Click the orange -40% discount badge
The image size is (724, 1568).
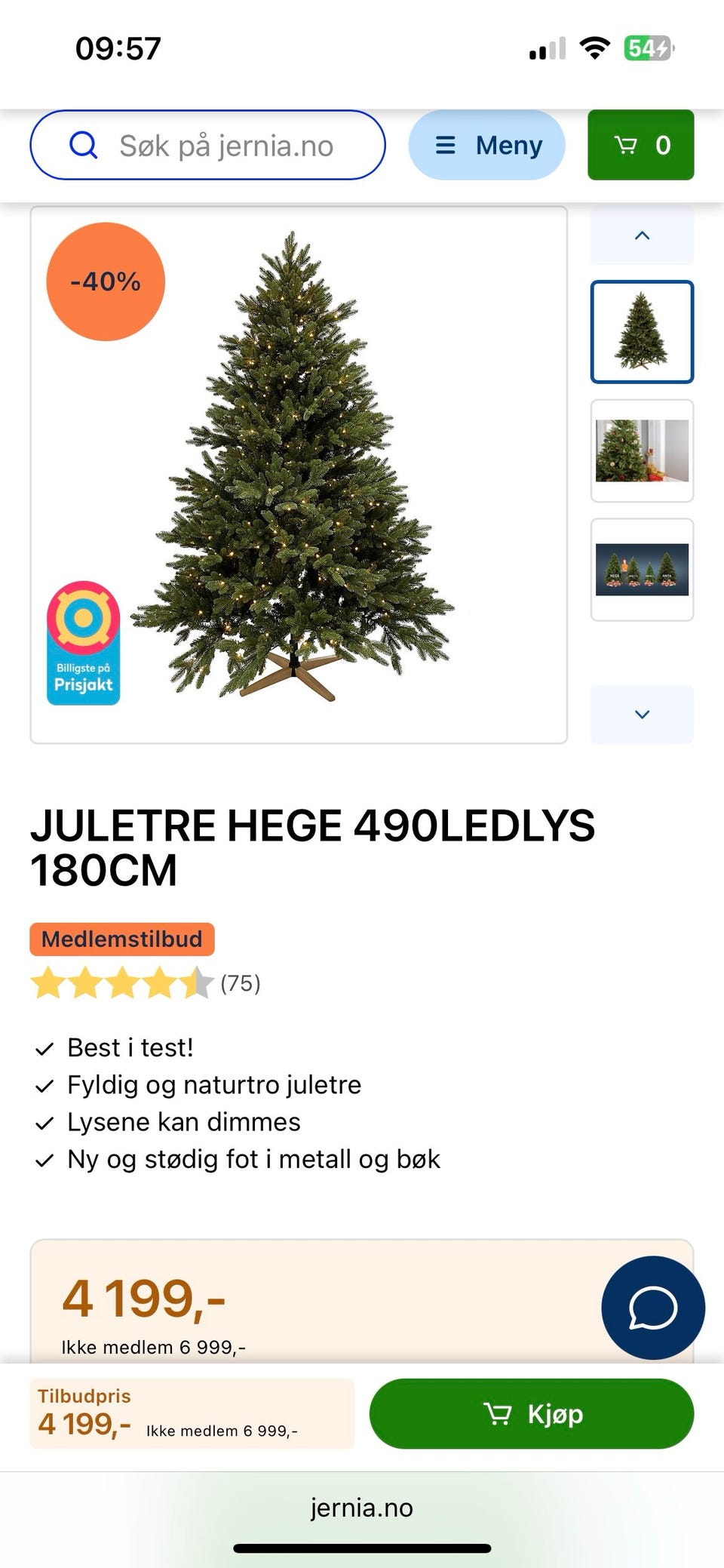click(x=105, y=281)
